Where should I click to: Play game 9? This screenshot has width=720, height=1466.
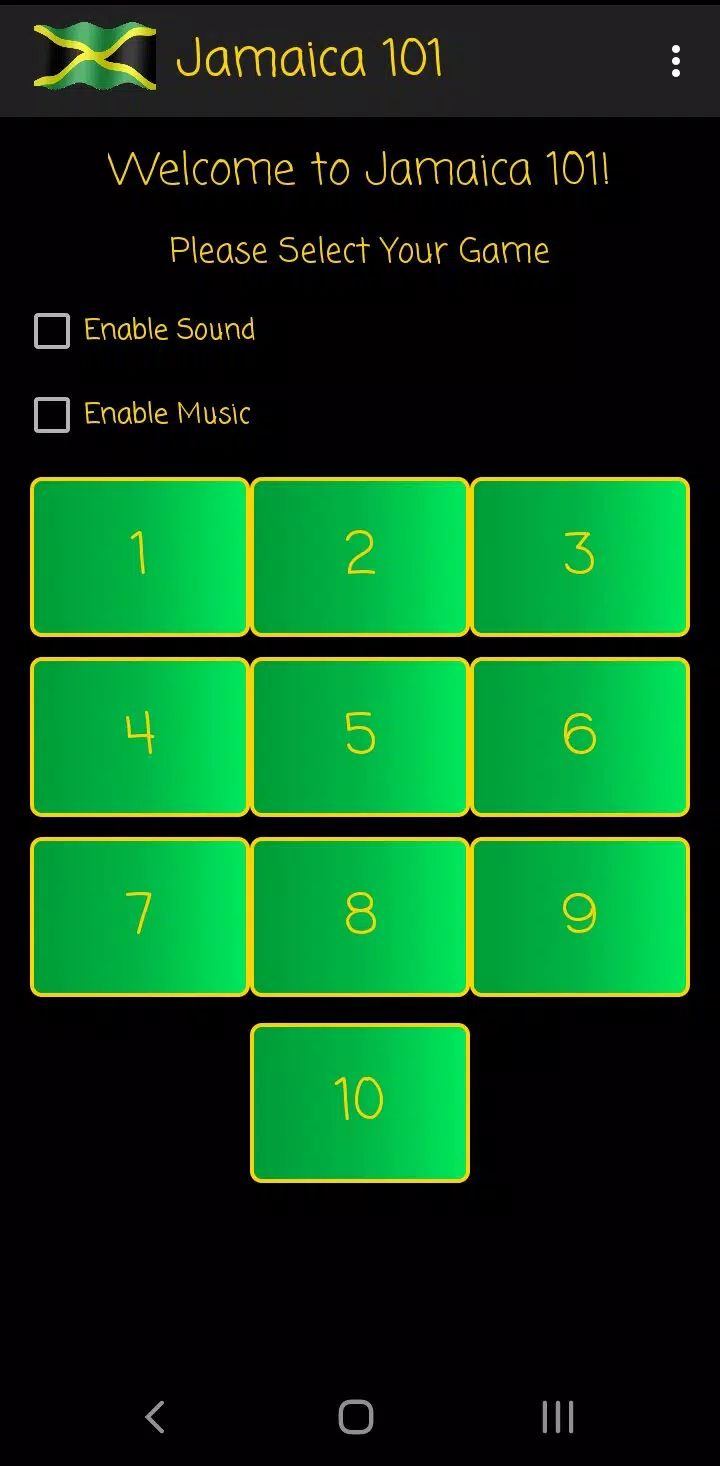[580, 917]
